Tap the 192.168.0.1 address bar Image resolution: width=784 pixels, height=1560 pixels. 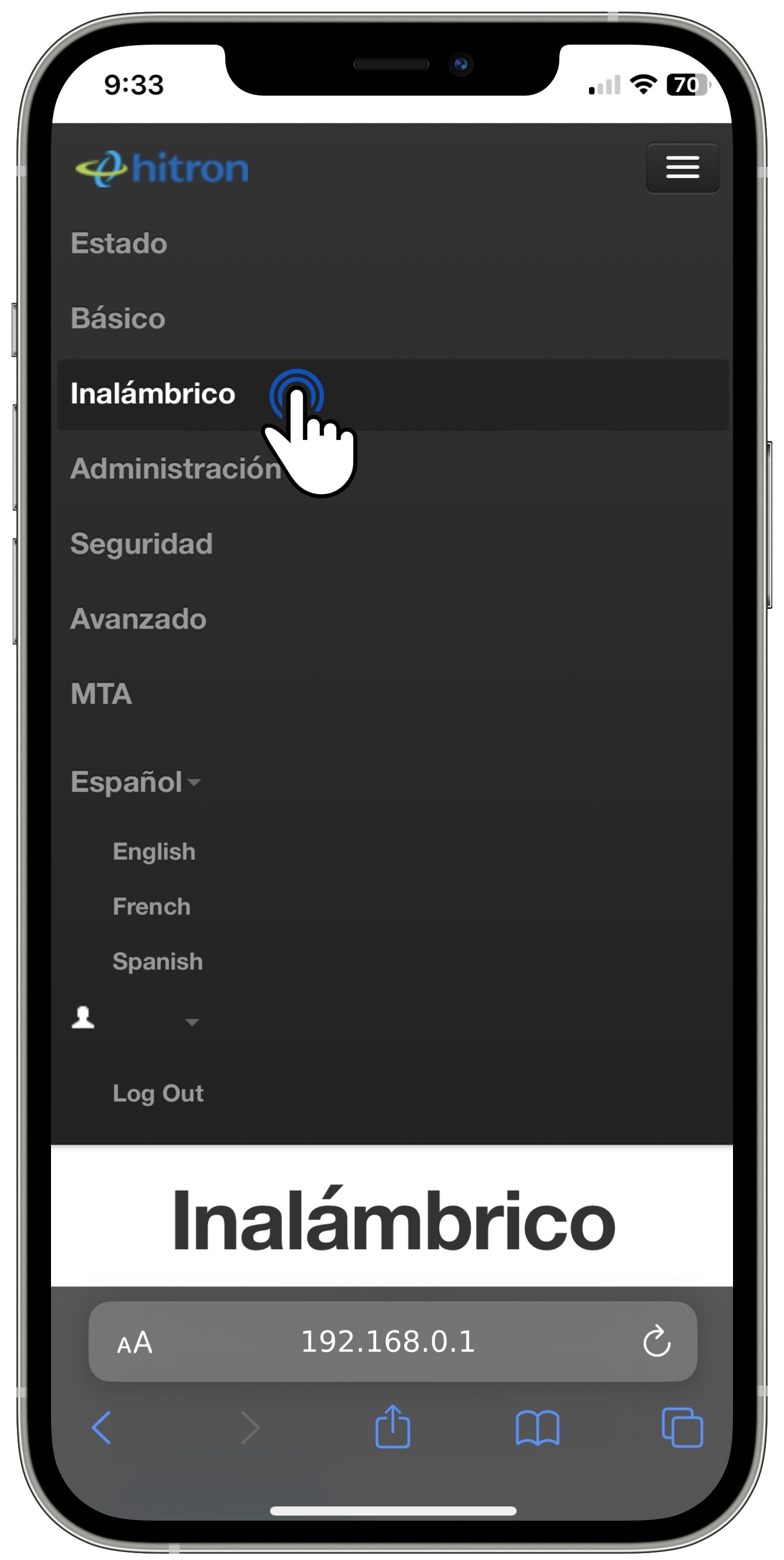387,1342
